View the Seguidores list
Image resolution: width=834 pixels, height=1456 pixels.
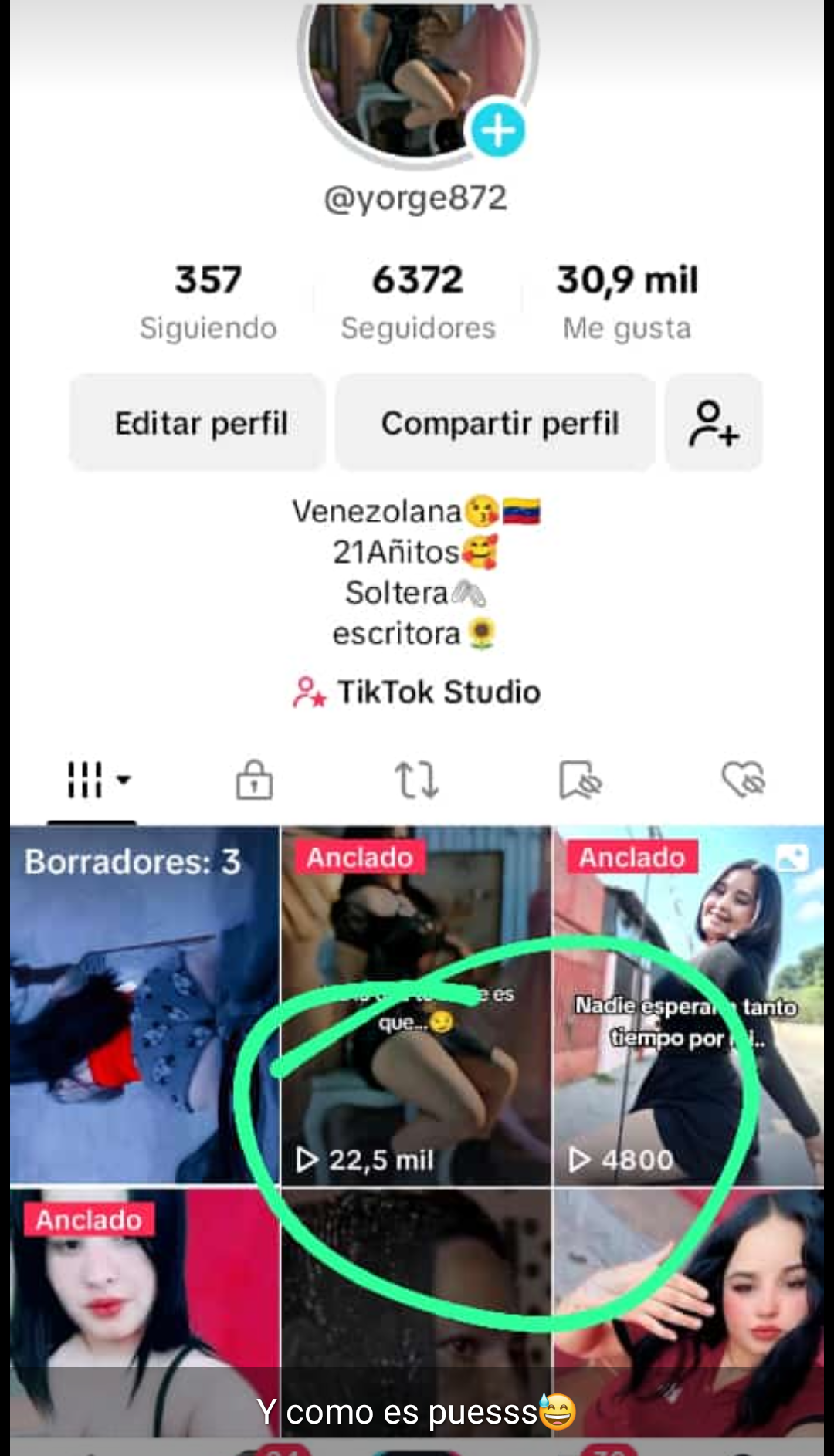tap(418, 302)
